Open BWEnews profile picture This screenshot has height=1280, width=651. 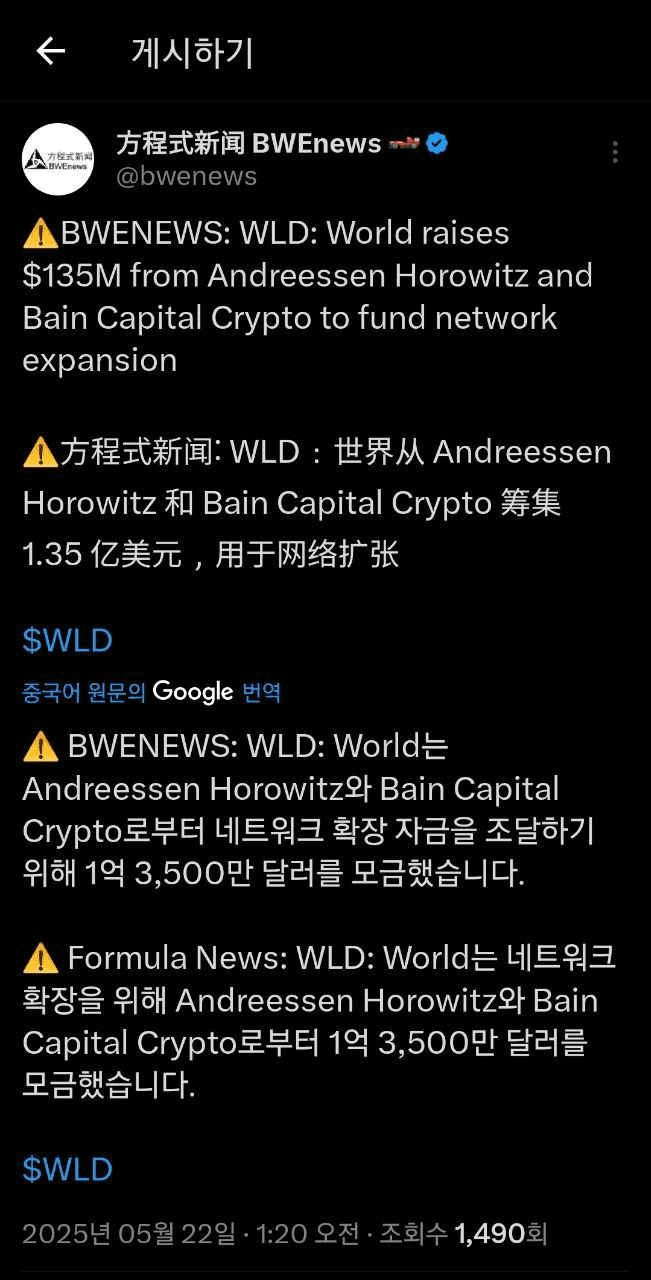coord(58,159)
